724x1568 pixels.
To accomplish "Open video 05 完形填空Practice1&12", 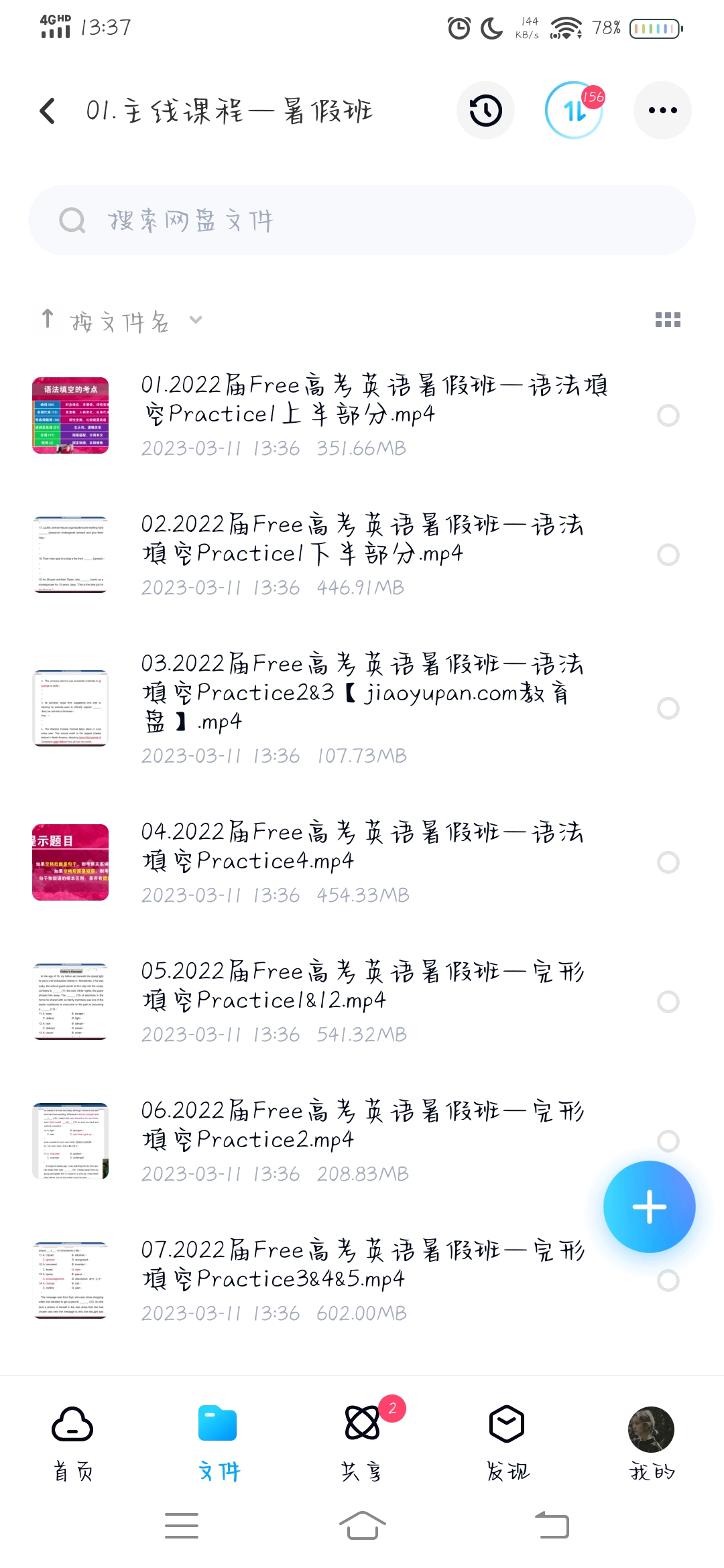I will click(362, 986).
